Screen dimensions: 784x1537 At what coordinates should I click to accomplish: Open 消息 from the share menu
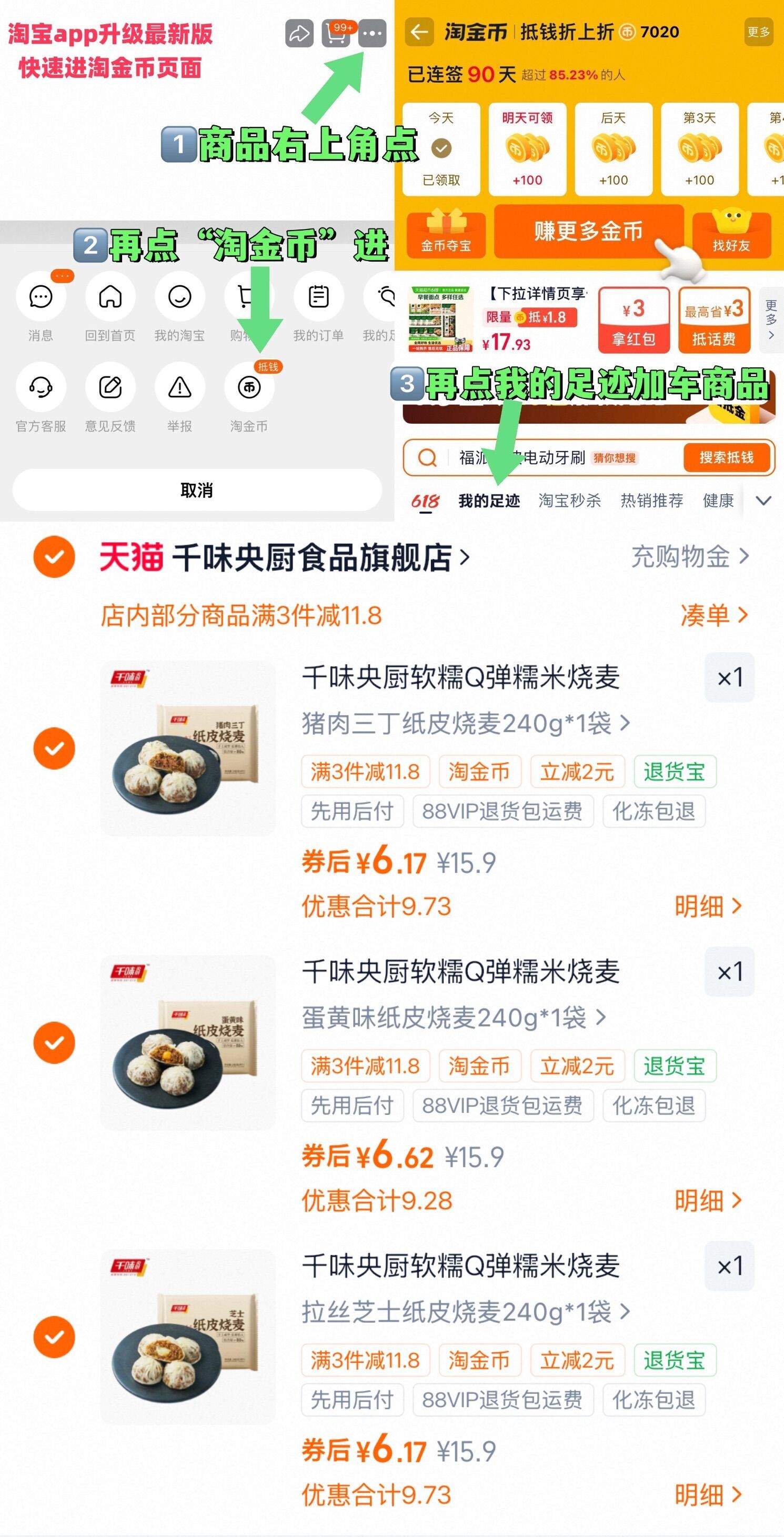pos(41,296)
